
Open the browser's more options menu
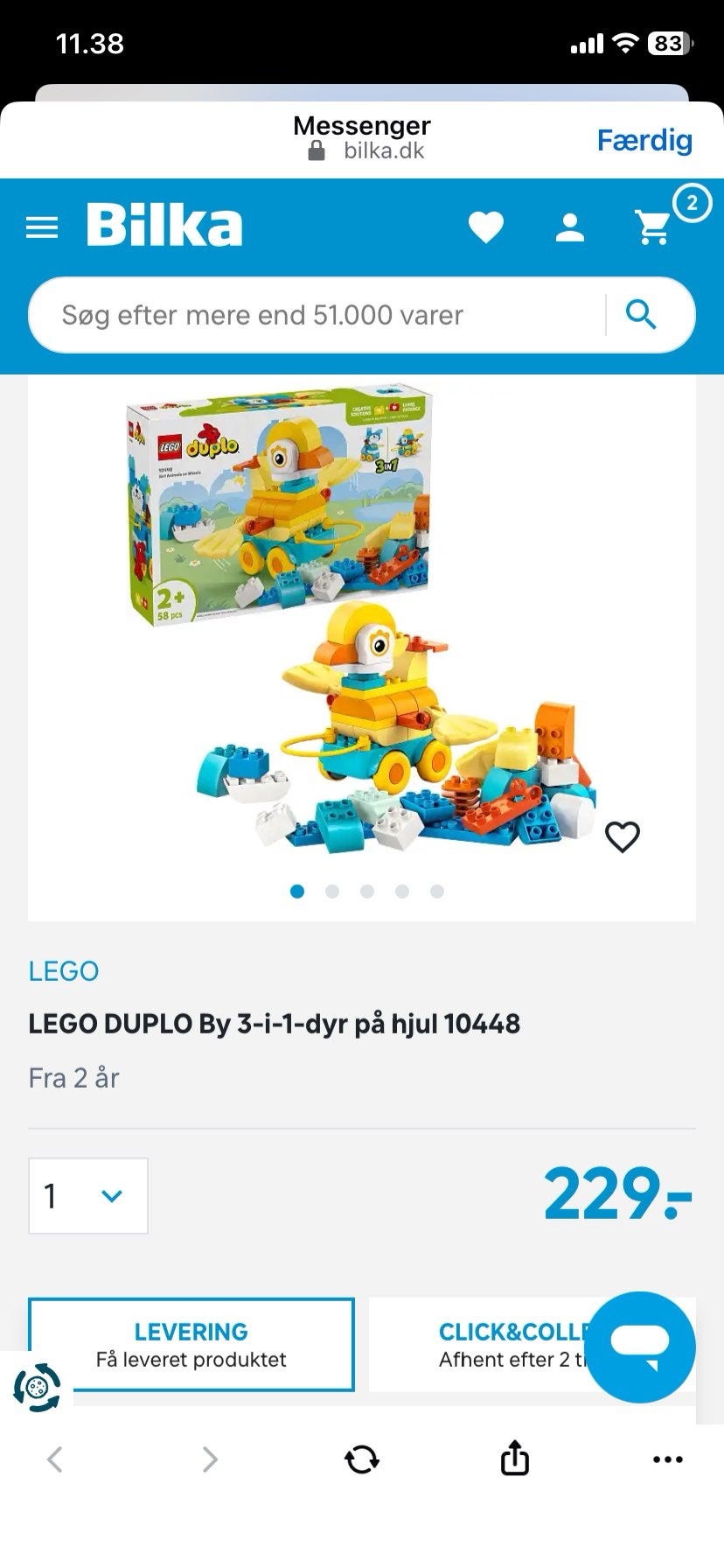668,1459
